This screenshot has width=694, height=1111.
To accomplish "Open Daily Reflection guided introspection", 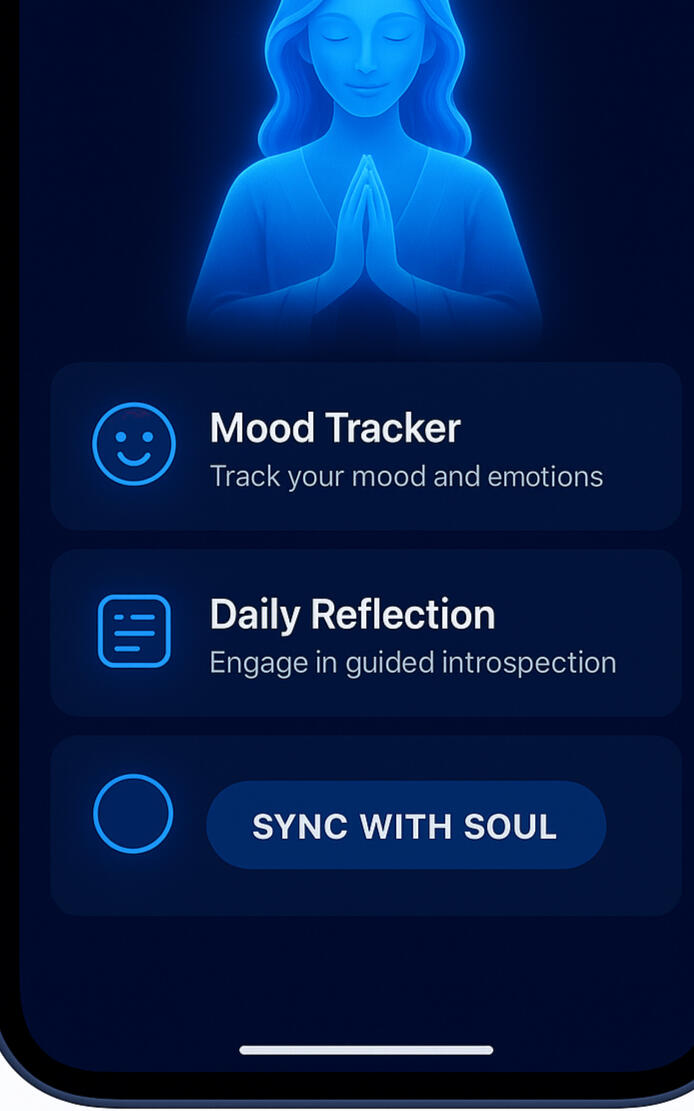I will (366, 632).
